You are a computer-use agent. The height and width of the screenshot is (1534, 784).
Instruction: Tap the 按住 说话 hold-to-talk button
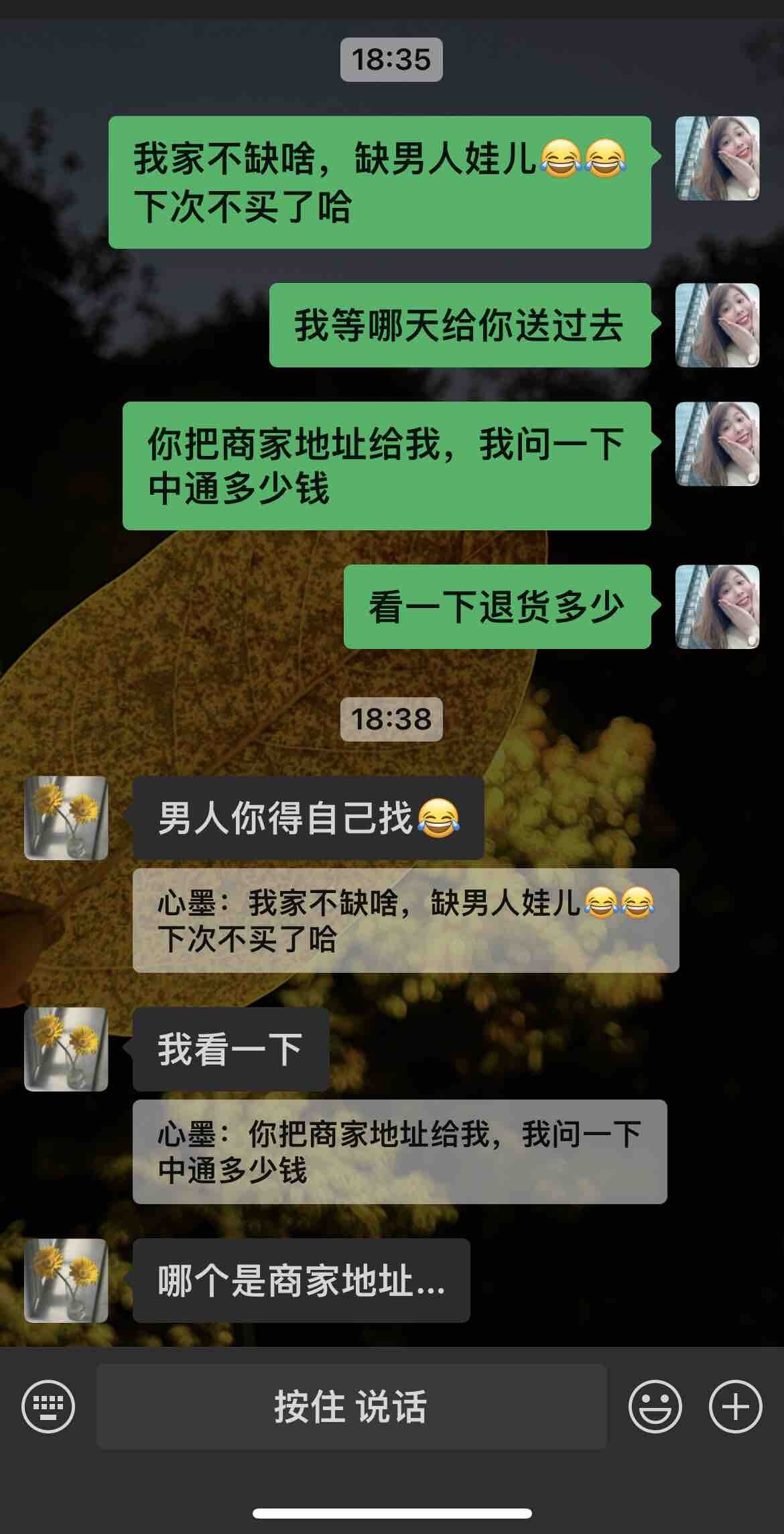(351, 1406)
